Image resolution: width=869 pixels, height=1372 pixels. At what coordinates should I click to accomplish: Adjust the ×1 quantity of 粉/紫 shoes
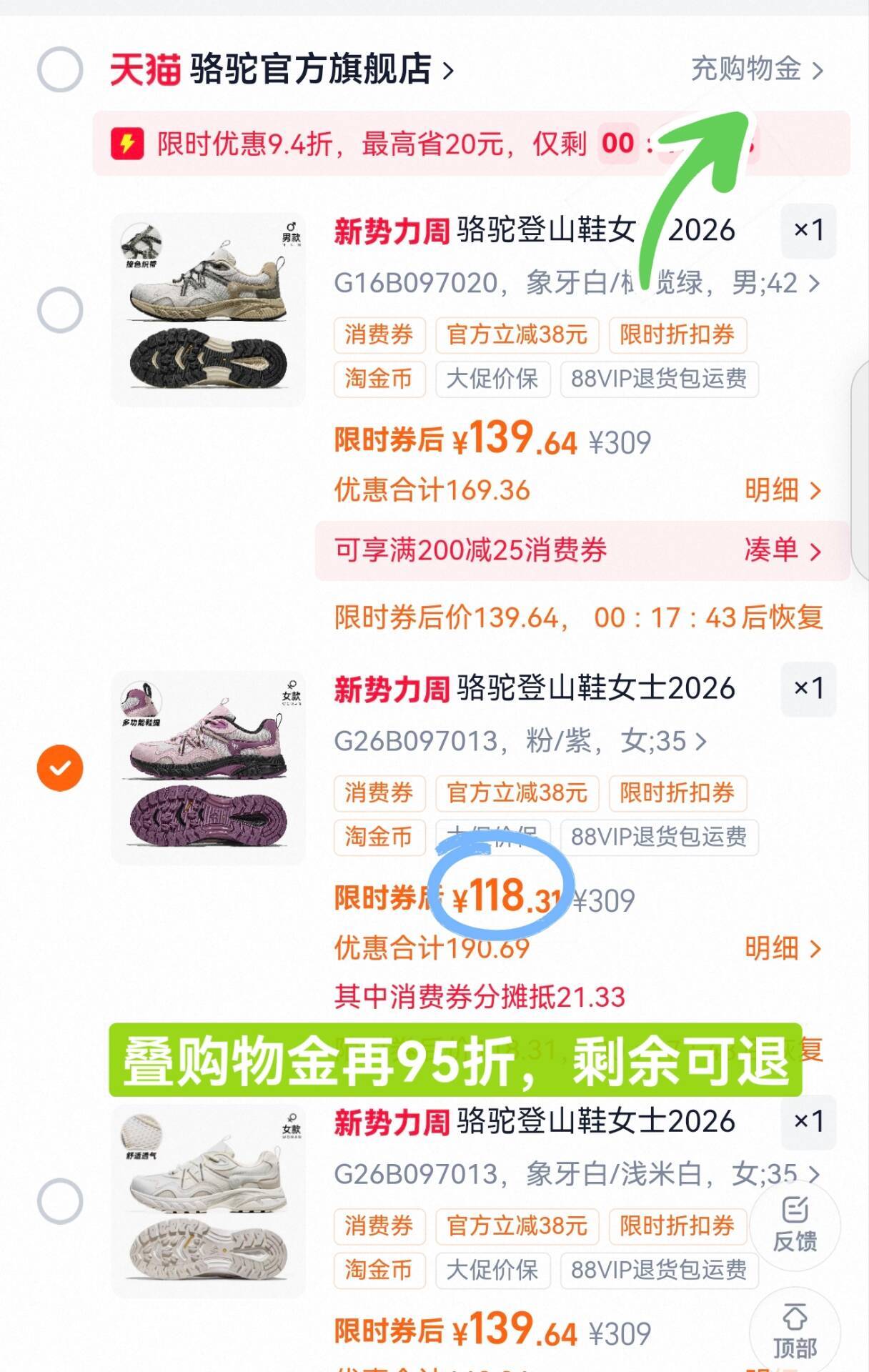pyautogui.click(x=808, y=689)
